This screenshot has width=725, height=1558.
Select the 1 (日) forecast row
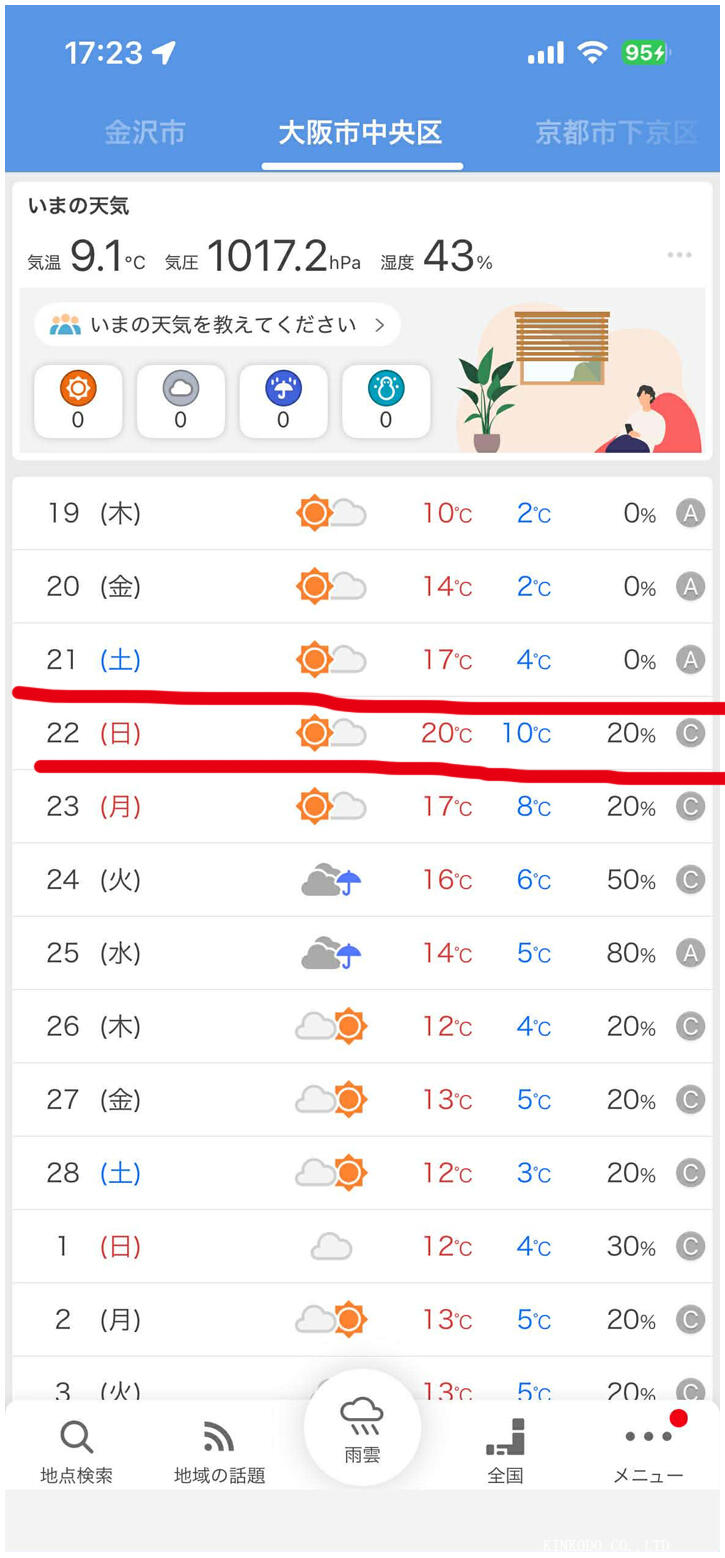(x=362, y=1246)
